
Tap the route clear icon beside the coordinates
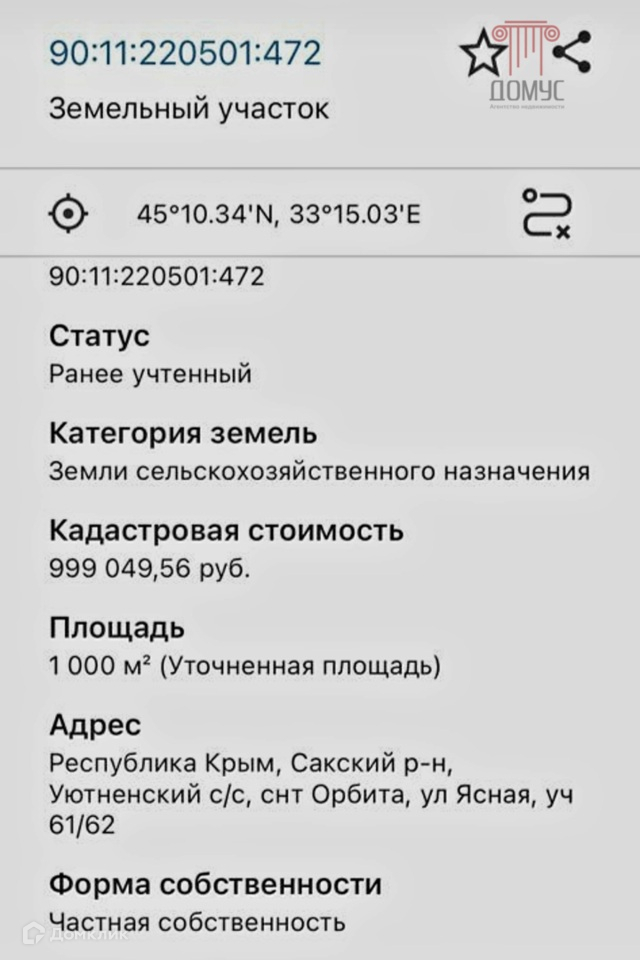pos(548,213)
